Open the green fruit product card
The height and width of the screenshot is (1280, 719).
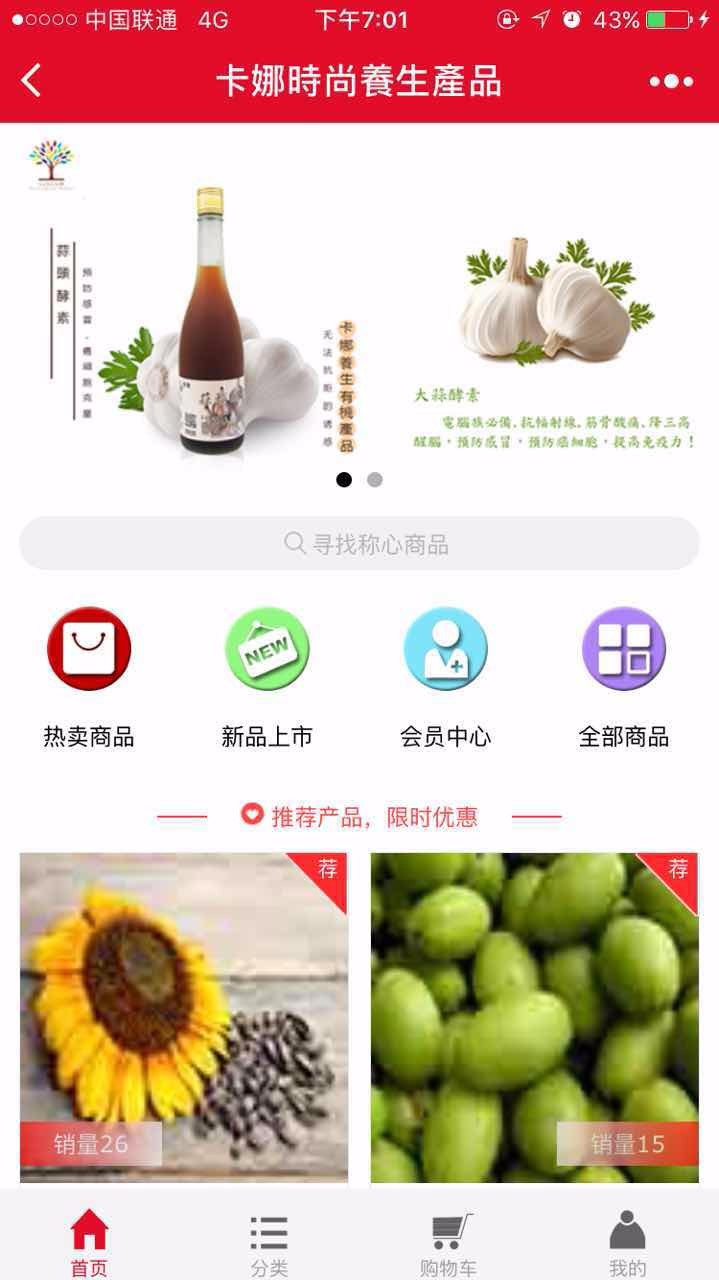pyautogui.click(x=535, y=1018)
